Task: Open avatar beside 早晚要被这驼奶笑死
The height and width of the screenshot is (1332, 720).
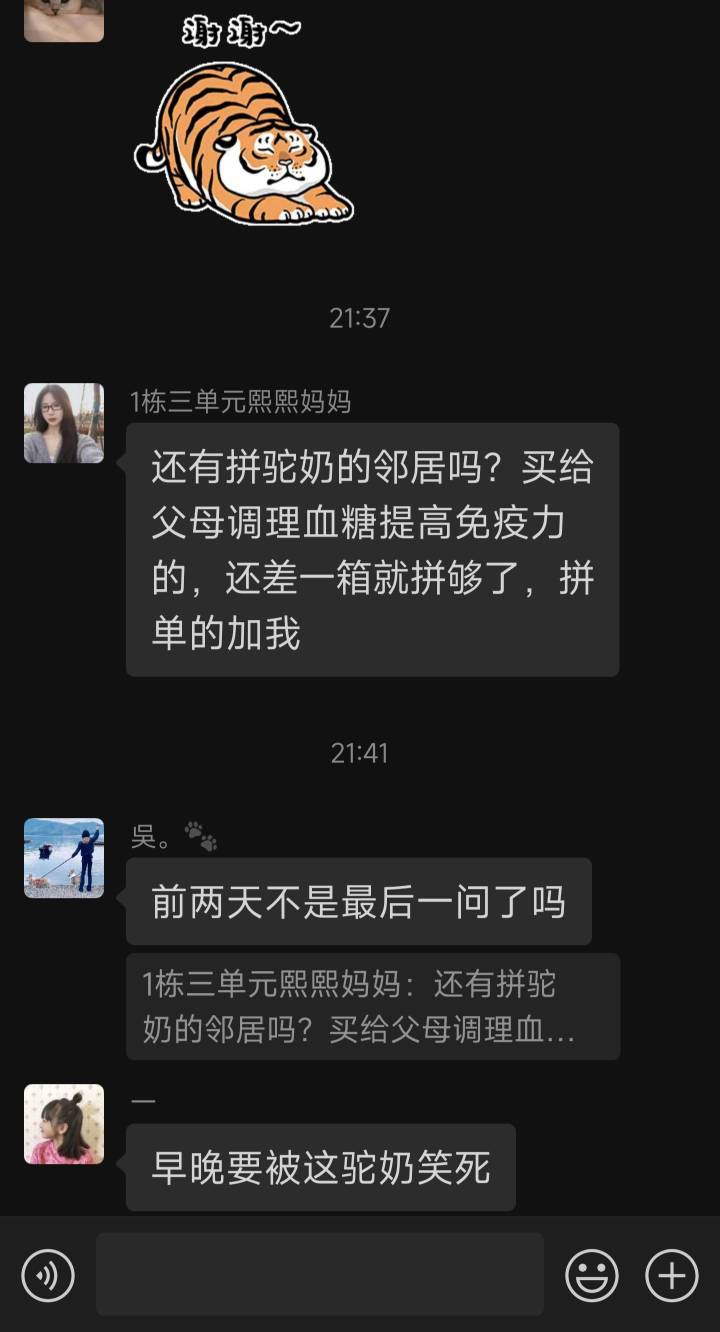Action: [x=64, y=1124]
